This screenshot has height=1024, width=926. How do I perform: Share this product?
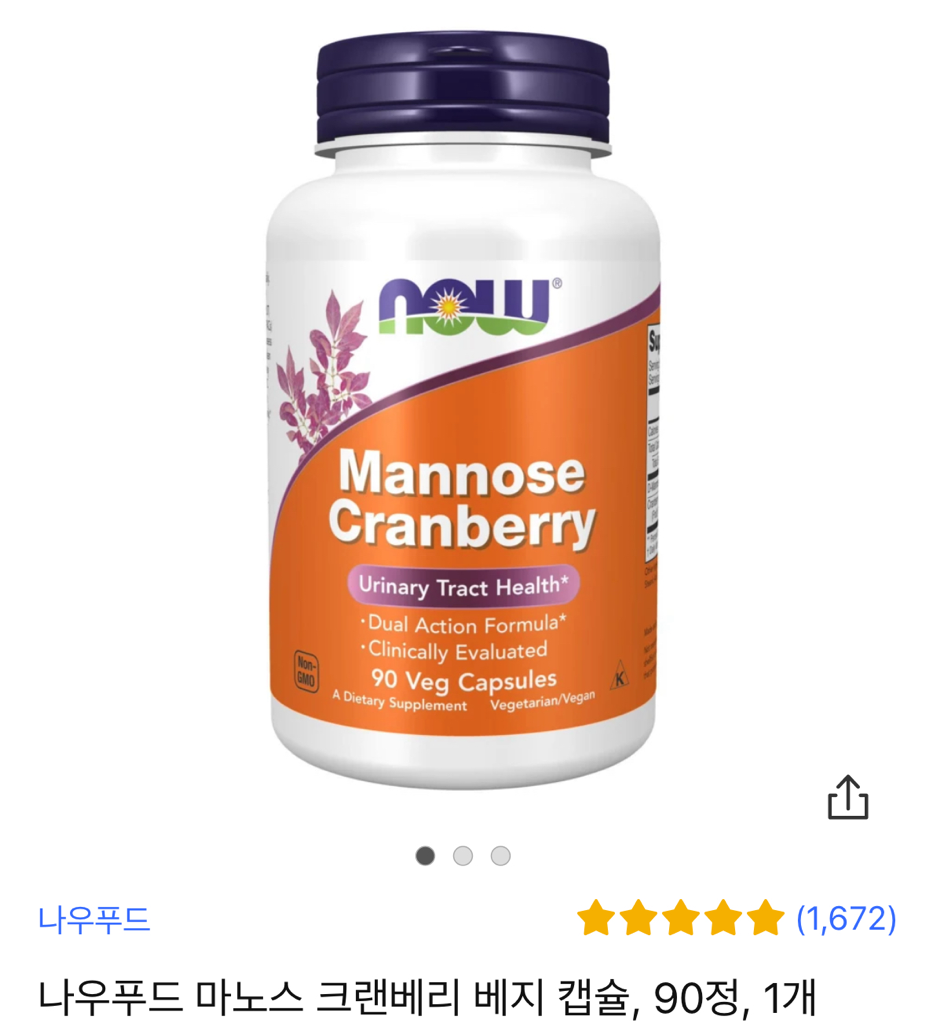[x=847, y=797]
